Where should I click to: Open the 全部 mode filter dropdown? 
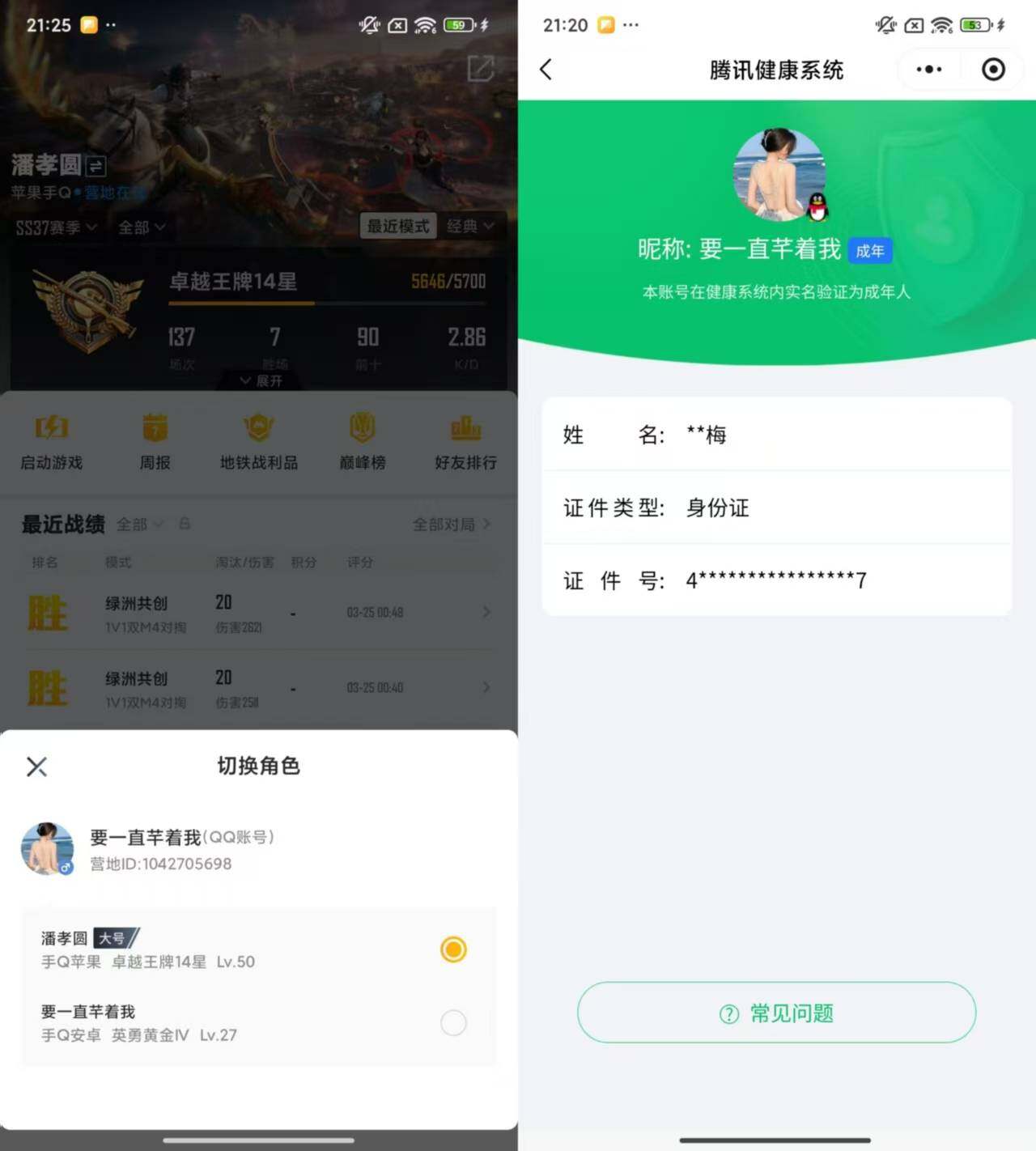[139, 227]
